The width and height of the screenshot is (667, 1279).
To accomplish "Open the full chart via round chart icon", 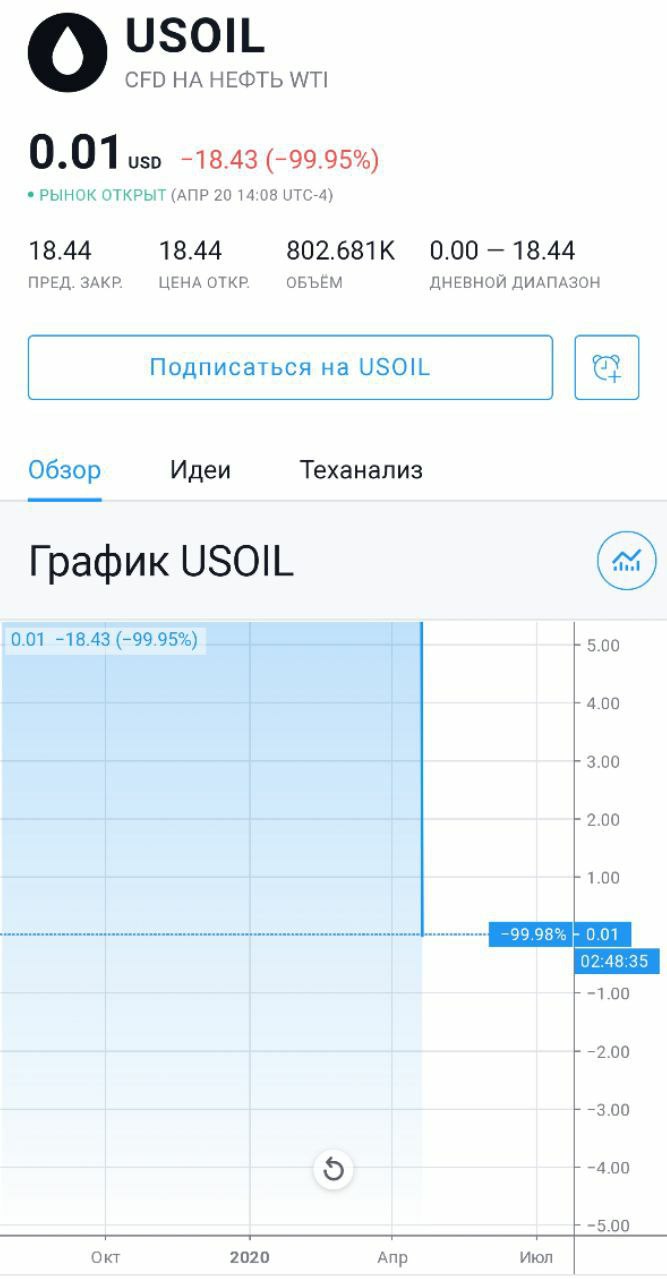I will coord(626,561).
